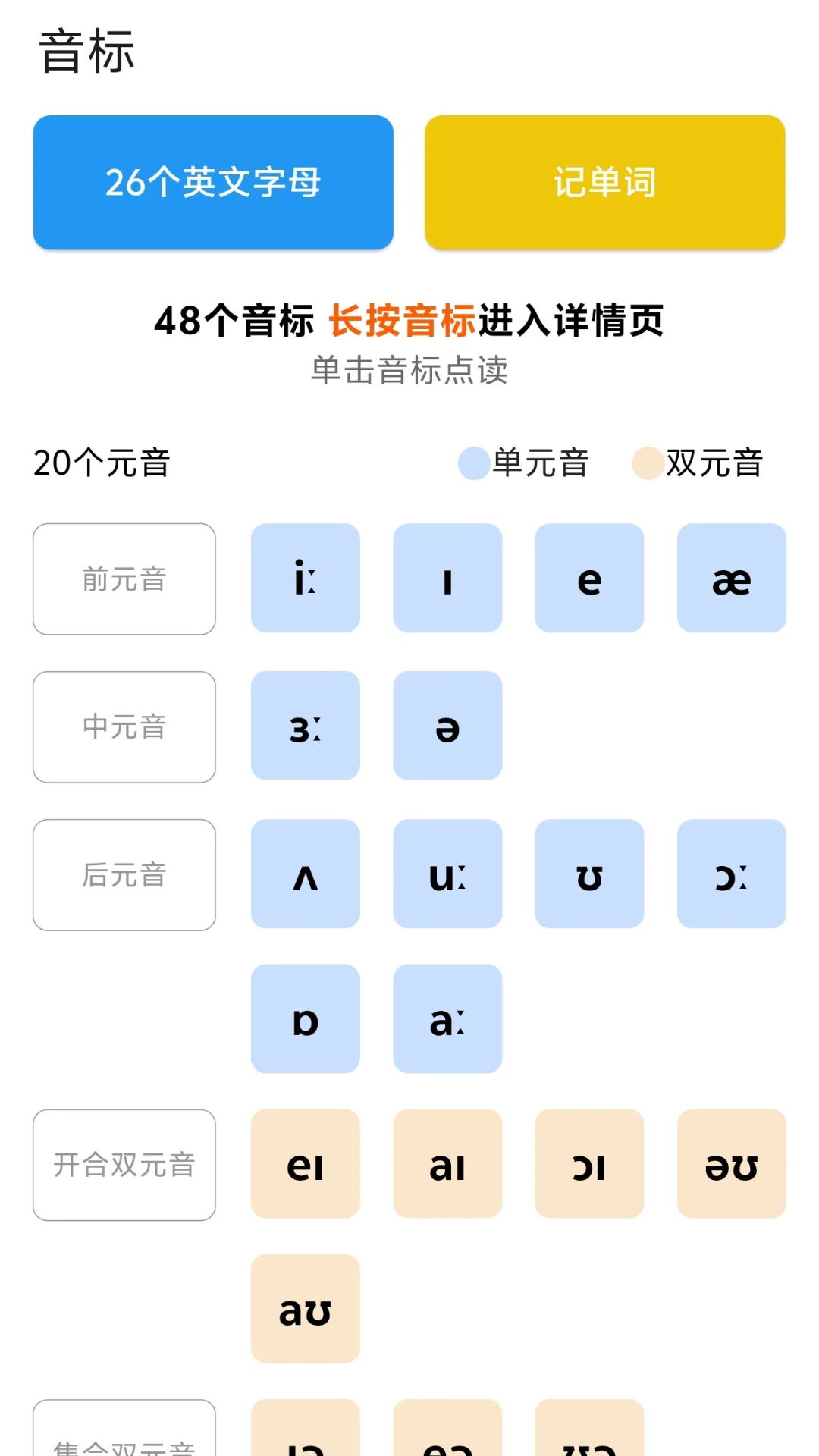Play the ʌ back vowel tile

coord(305,874)
